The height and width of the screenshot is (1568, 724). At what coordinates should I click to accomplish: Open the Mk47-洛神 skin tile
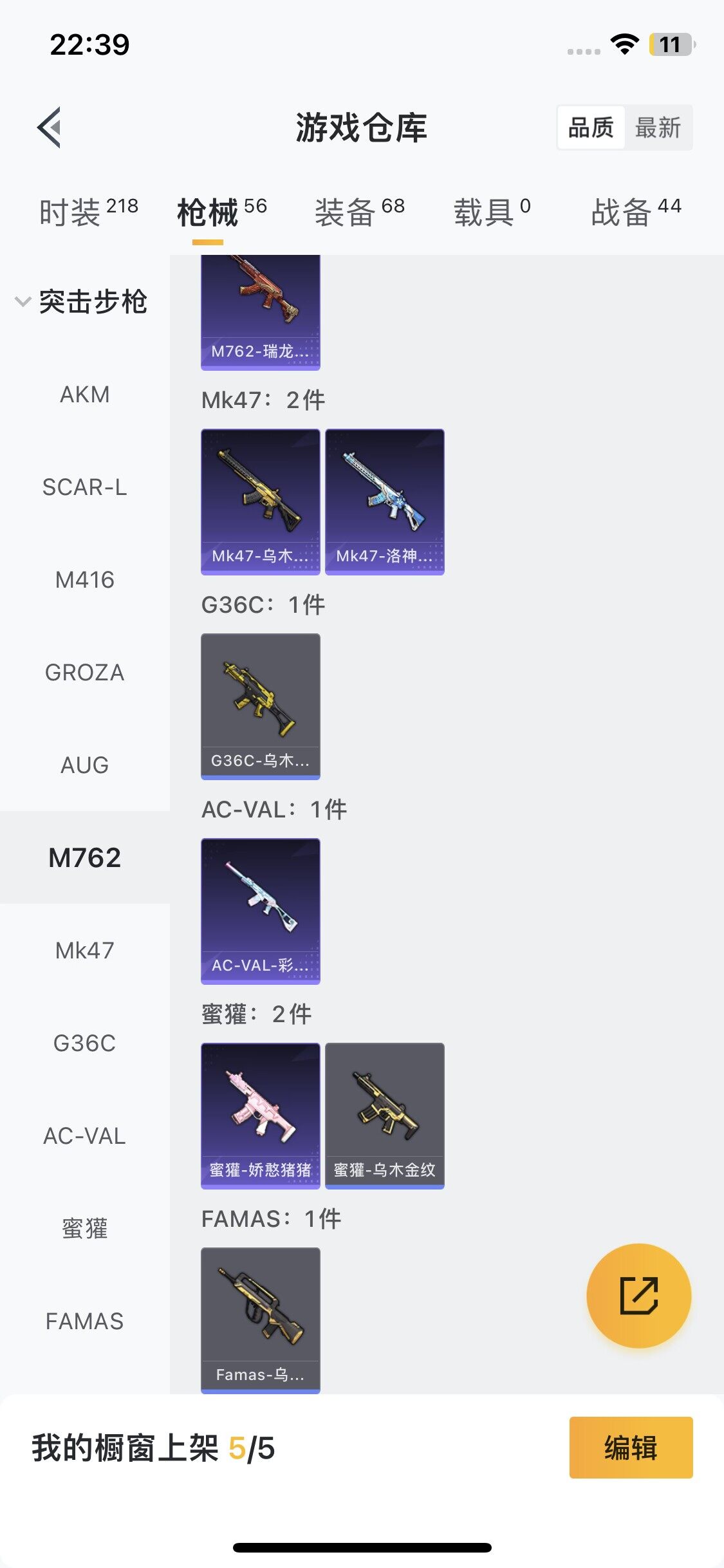click(x=385, y=501)
